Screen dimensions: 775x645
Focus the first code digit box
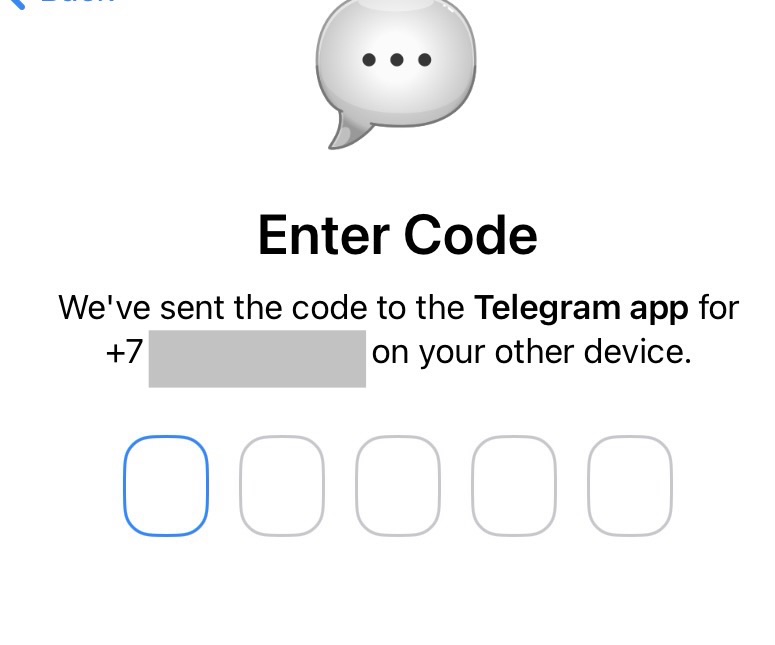(166, 486)
